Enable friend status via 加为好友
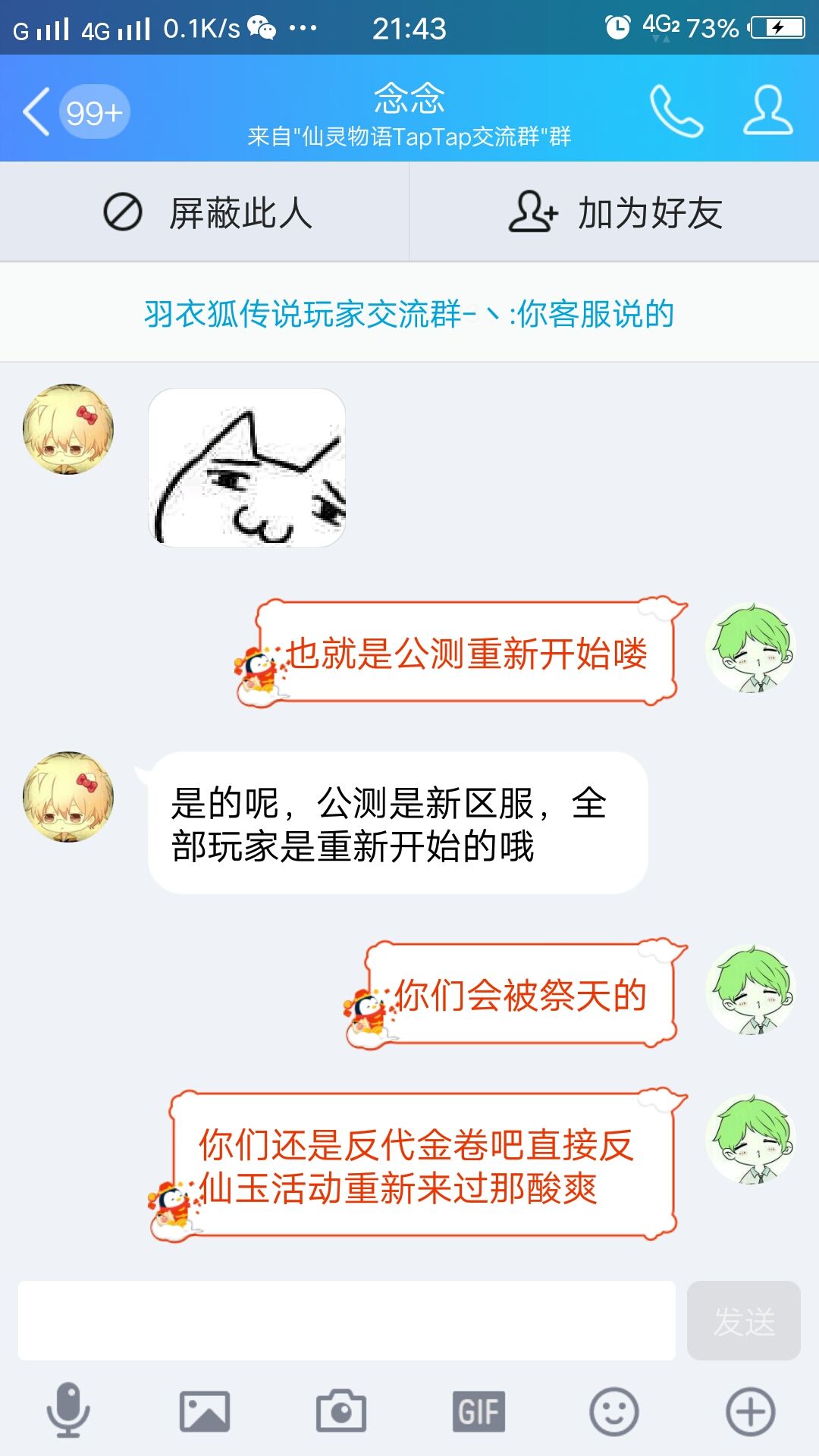The width and height of the screenshot is (819, 1456). pyautogui.click(x=614, y=213)
